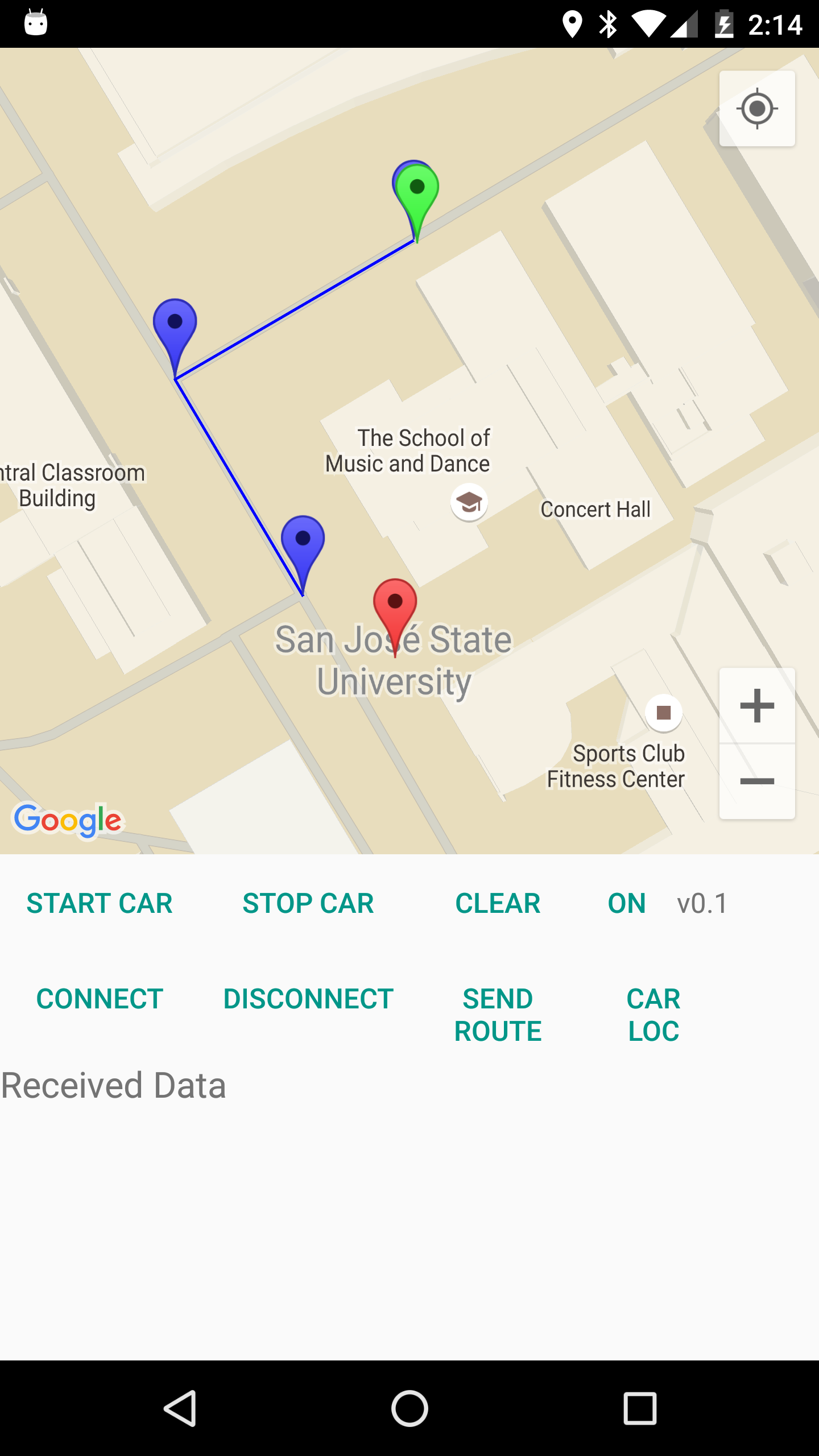Go back using system back button
This screenshot has height=1456, width=819.
181,1408
